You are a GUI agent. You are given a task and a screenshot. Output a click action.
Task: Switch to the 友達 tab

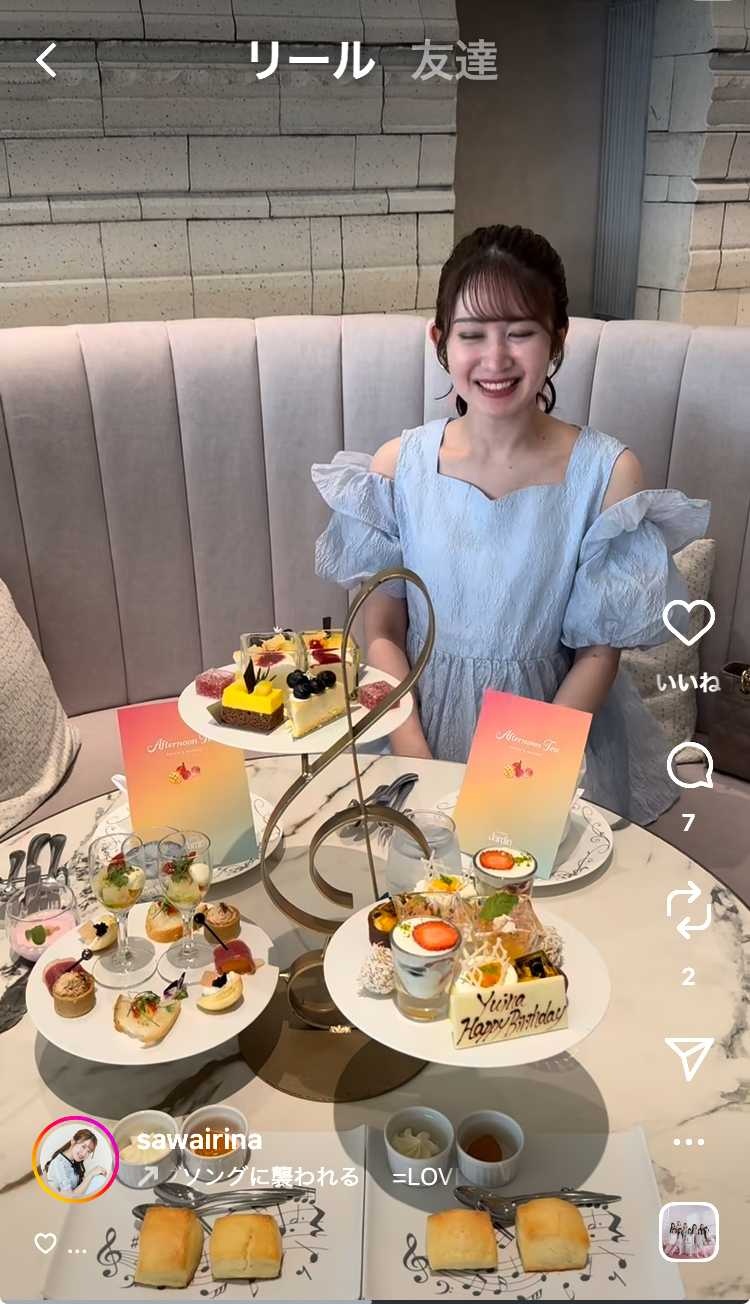(x=454, y=60)
